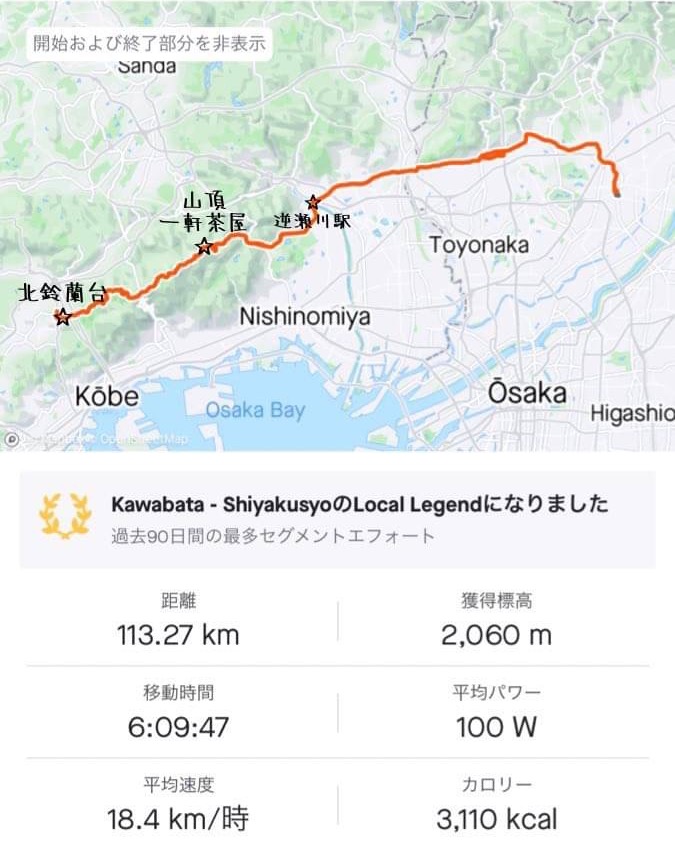Tap the 開始および終了部分を非表示 button
675x853 pixels.
coord(149,43)
